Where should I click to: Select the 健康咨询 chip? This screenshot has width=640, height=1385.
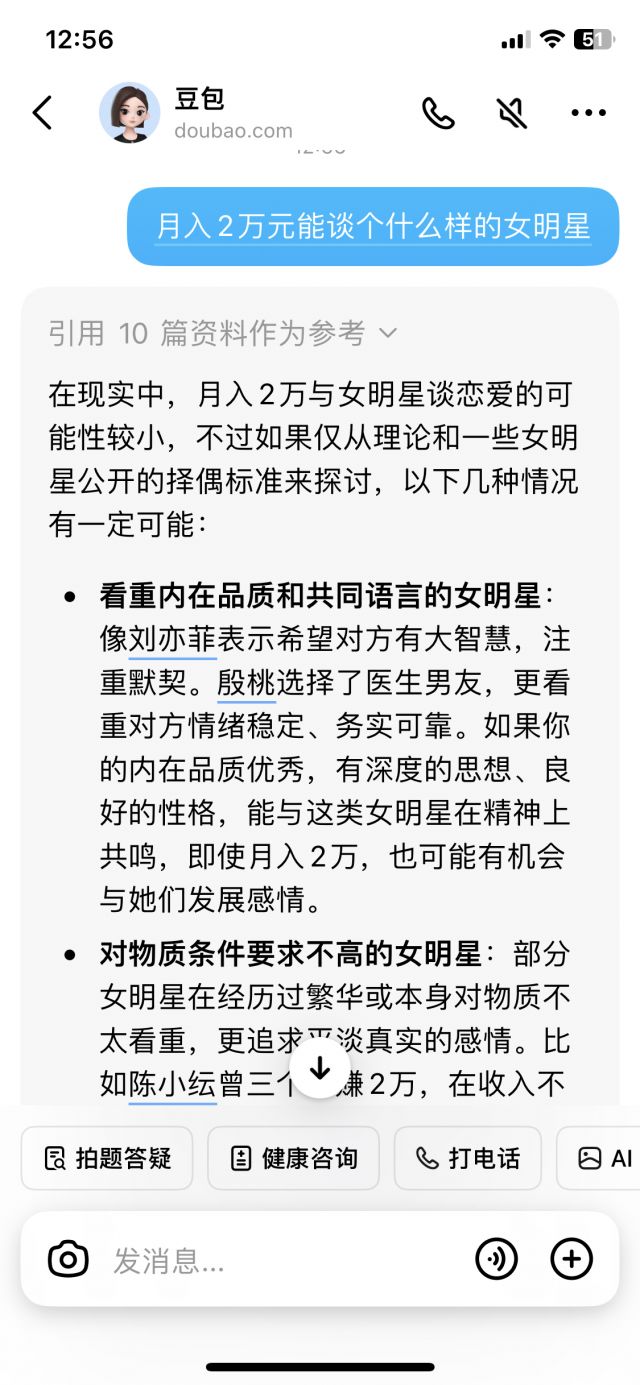[293, 1158]
